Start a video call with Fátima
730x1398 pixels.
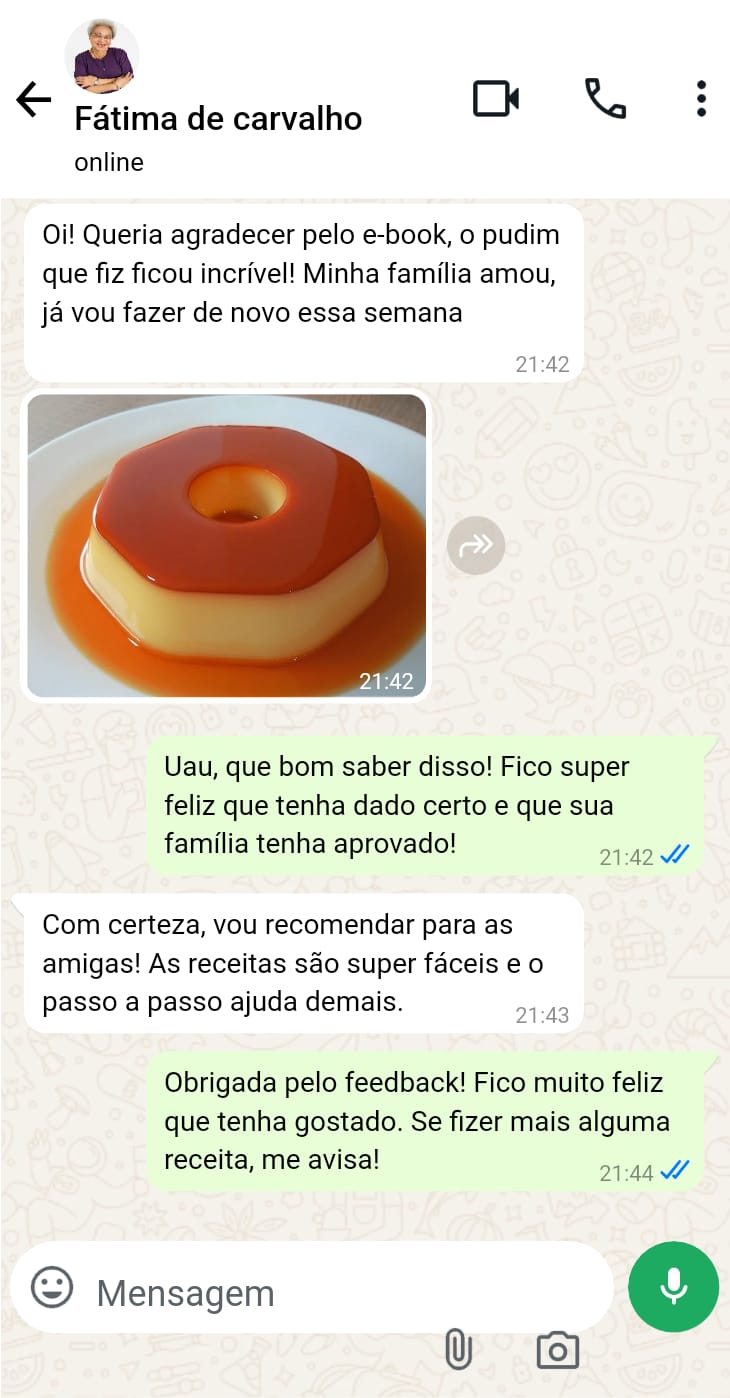click(496, 99)
